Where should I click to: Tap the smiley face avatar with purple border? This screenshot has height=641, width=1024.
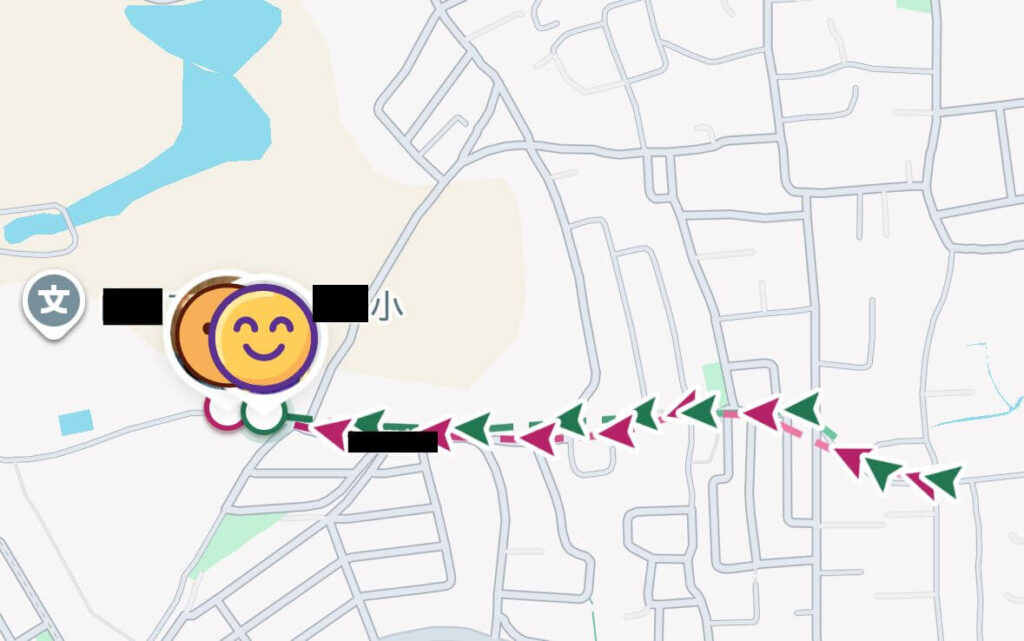point(266,339)
